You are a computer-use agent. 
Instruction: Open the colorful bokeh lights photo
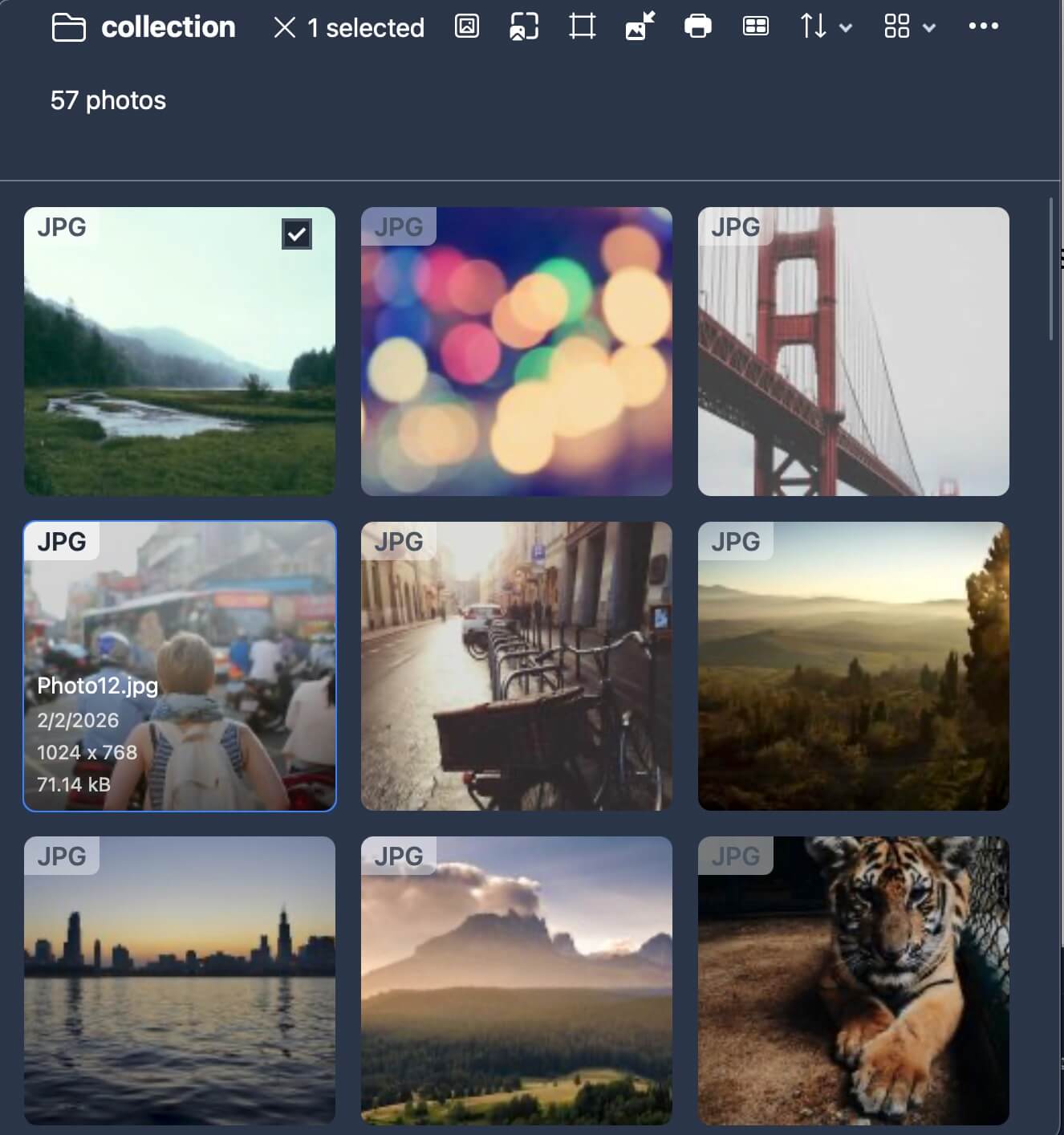(x=516, y=352)
